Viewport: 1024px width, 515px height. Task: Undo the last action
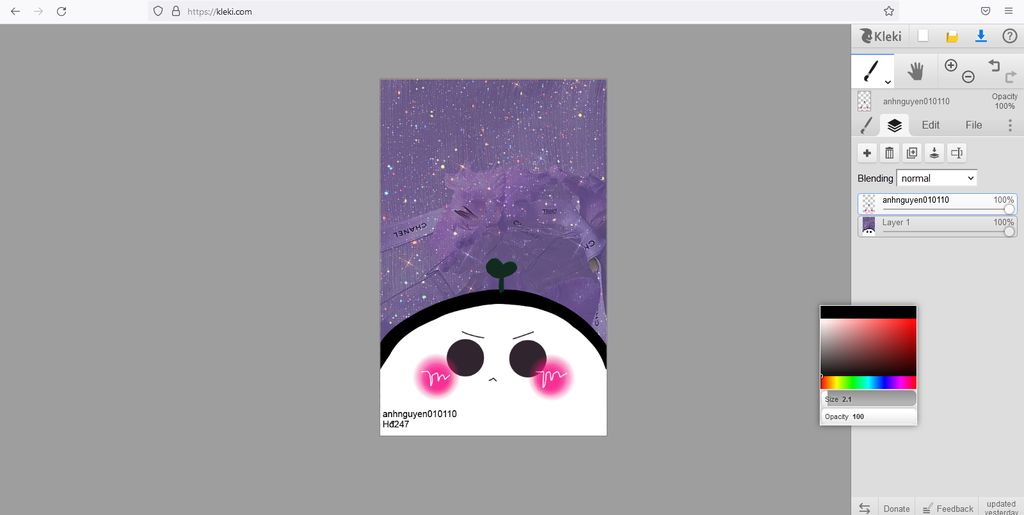pyautogui.click(x=994, y=65)
